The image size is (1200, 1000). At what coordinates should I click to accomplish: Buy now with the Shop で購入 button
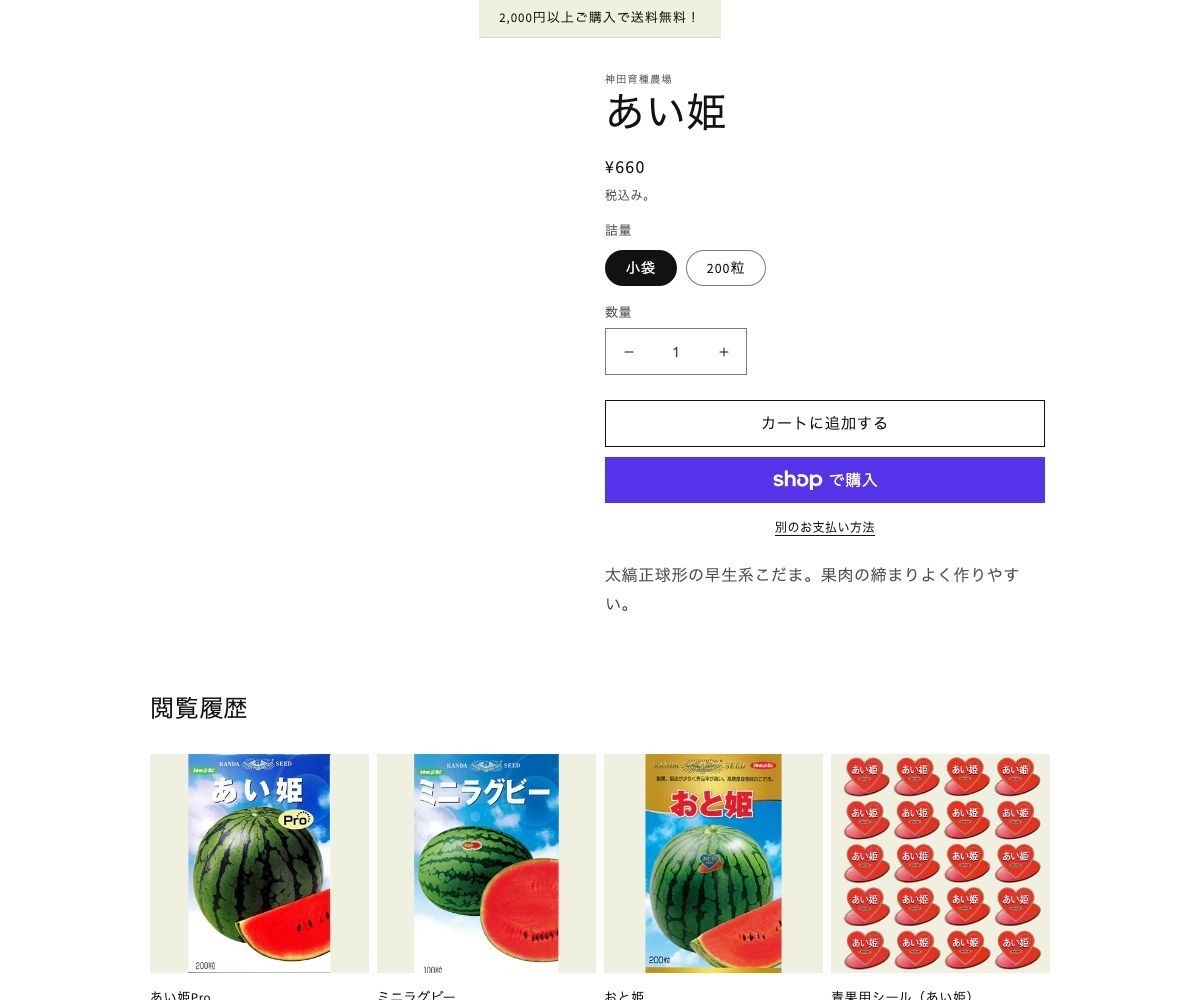point(824,480)
